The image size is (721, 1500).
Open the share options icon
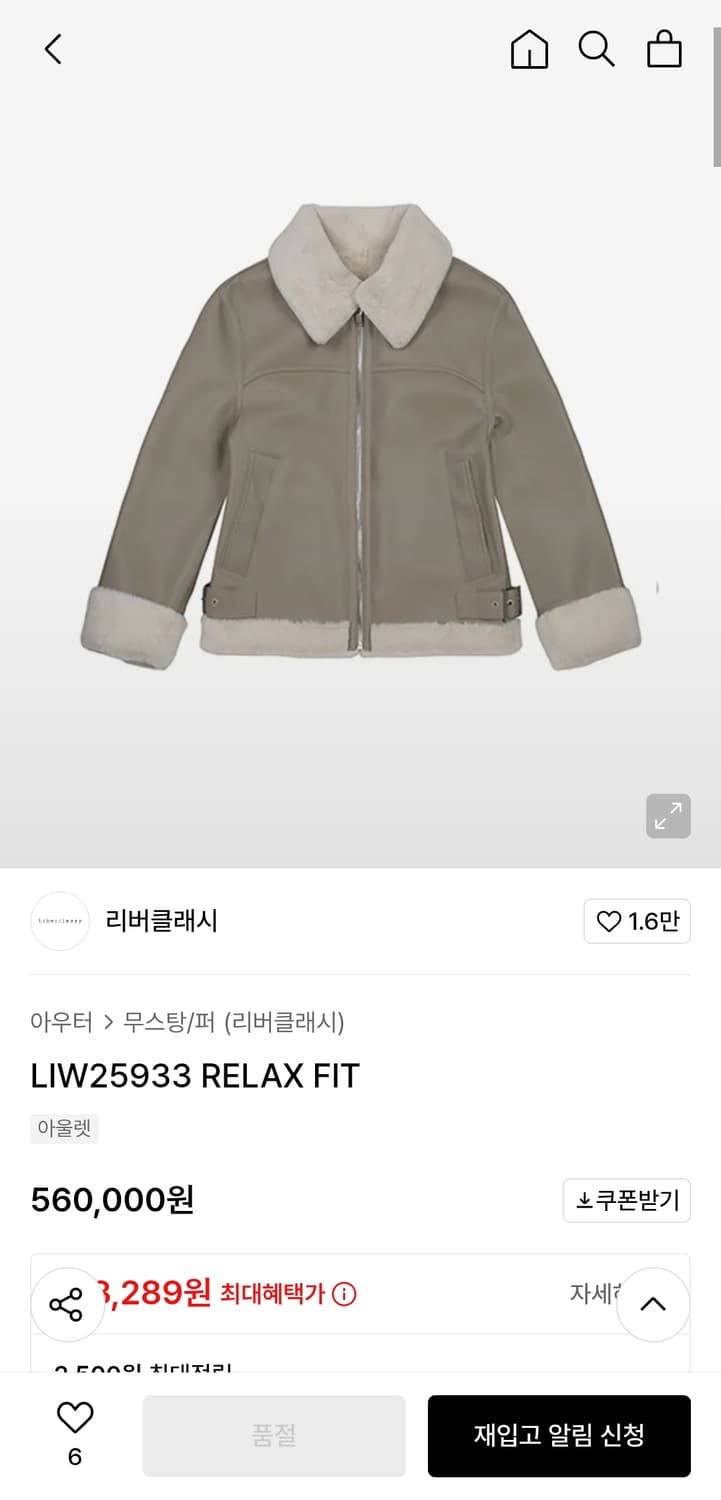(67, 1304)
